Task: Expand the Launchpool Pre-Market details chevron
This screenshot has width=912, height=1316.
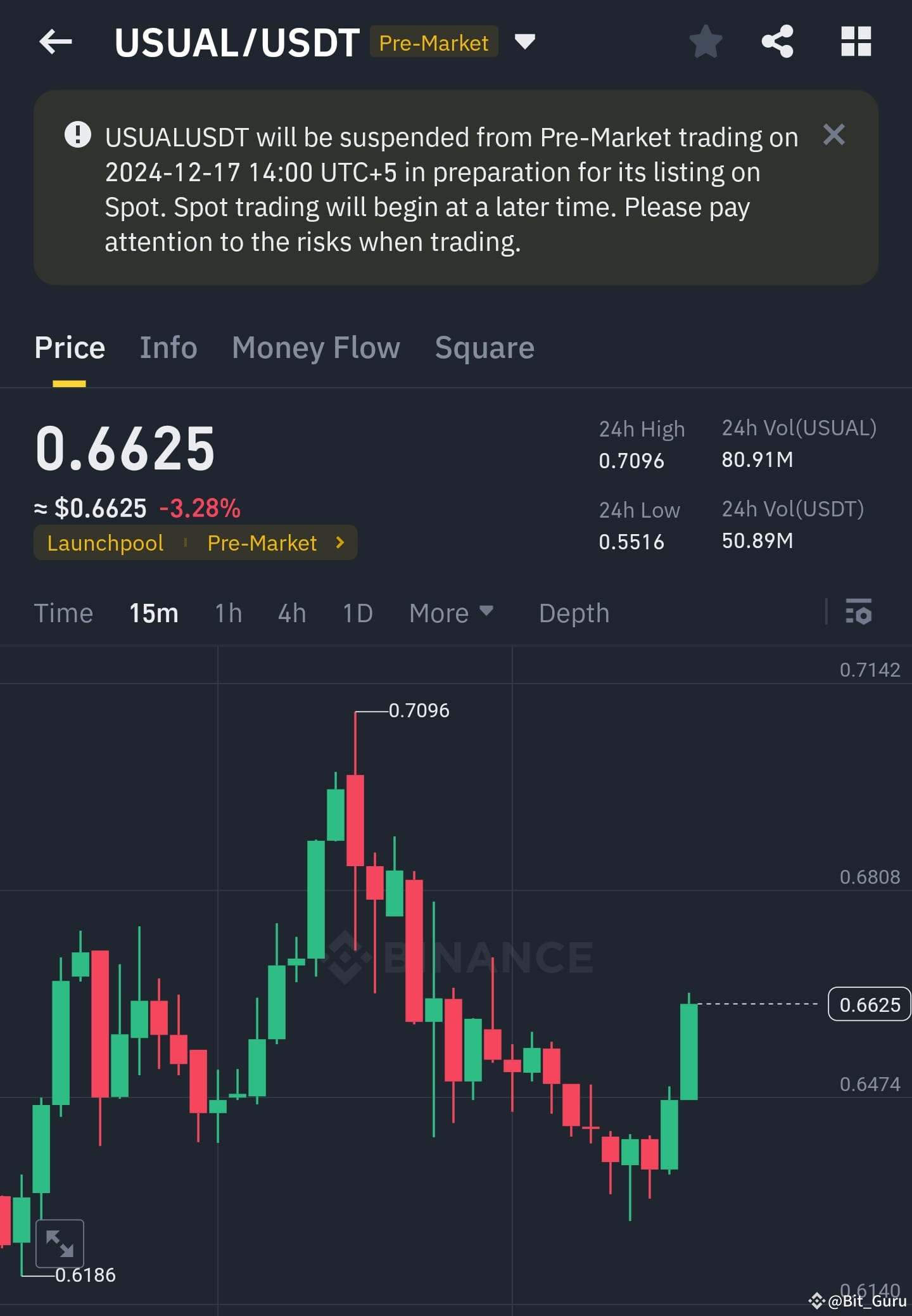Action: tap(340, 542)
